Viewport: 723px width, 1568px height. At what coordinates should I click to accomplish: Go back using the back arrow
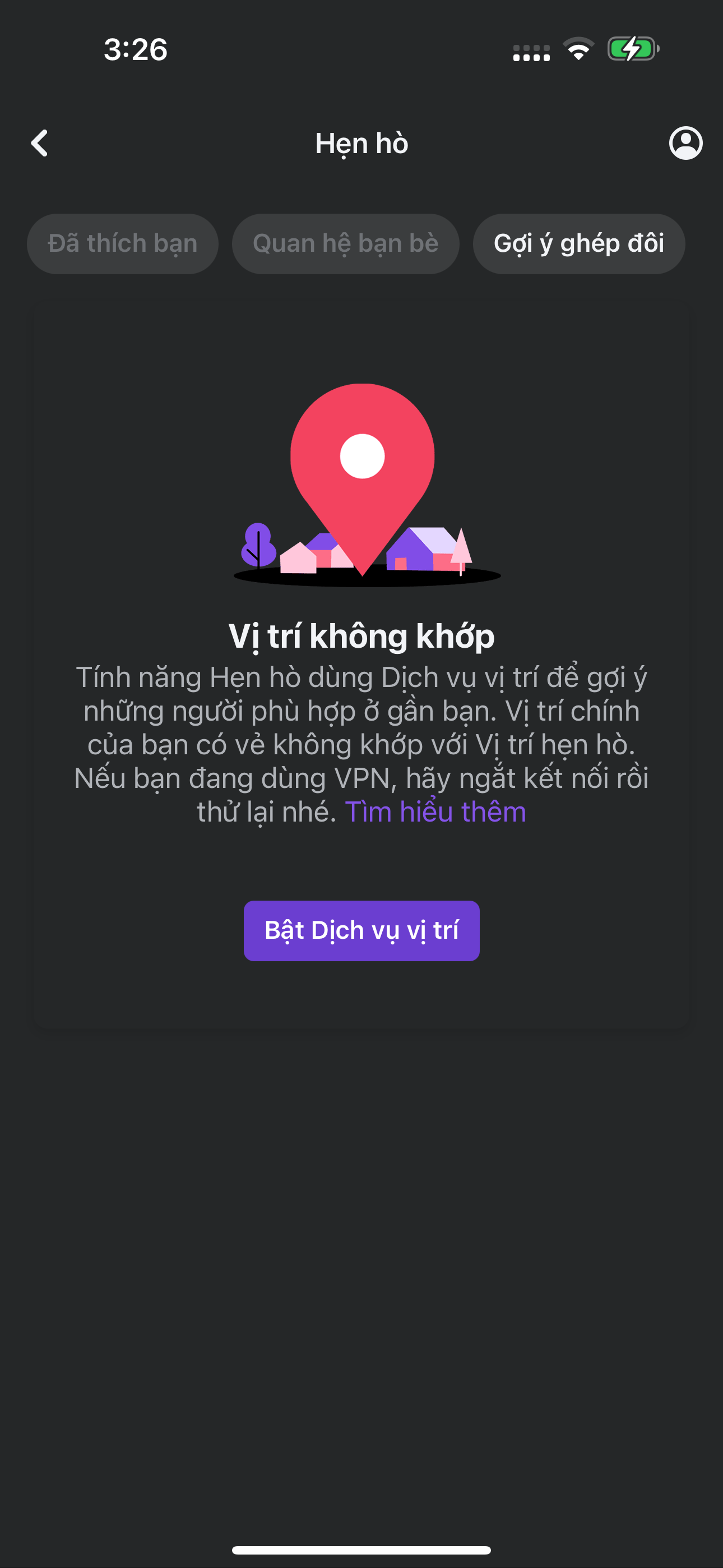pos(40,144)
